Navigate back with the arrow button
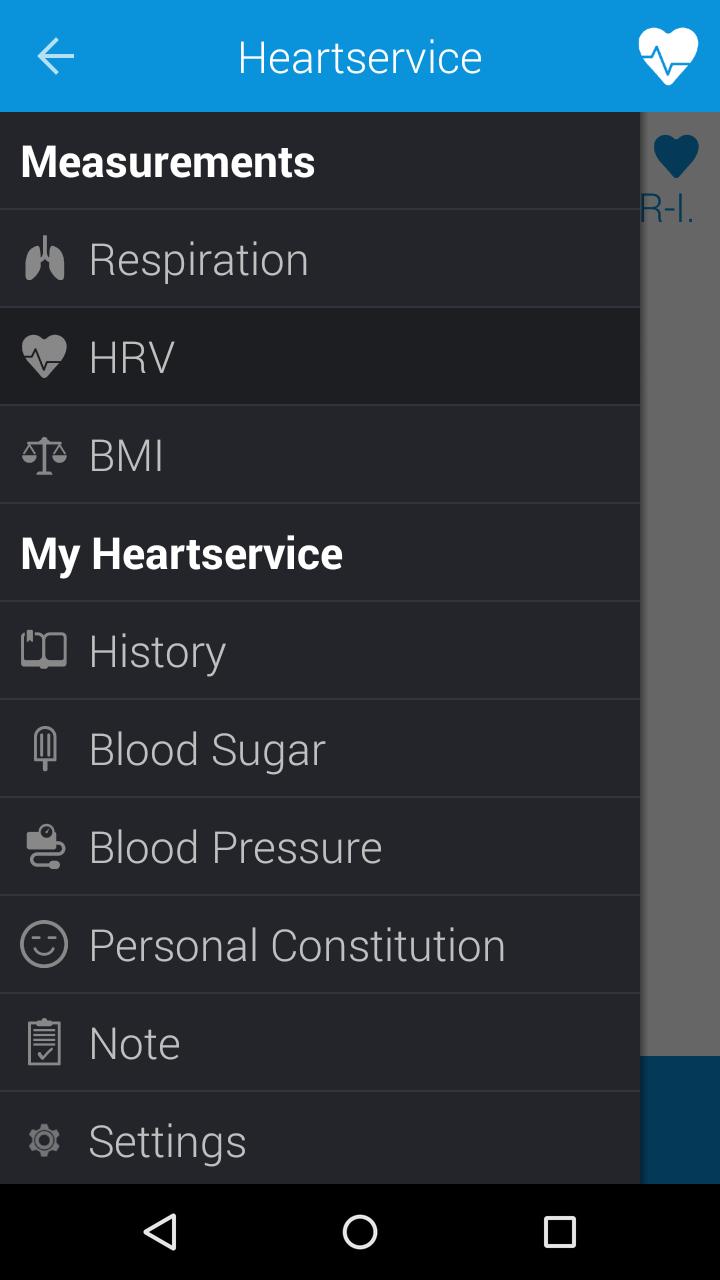 click(x=55, y=56)
